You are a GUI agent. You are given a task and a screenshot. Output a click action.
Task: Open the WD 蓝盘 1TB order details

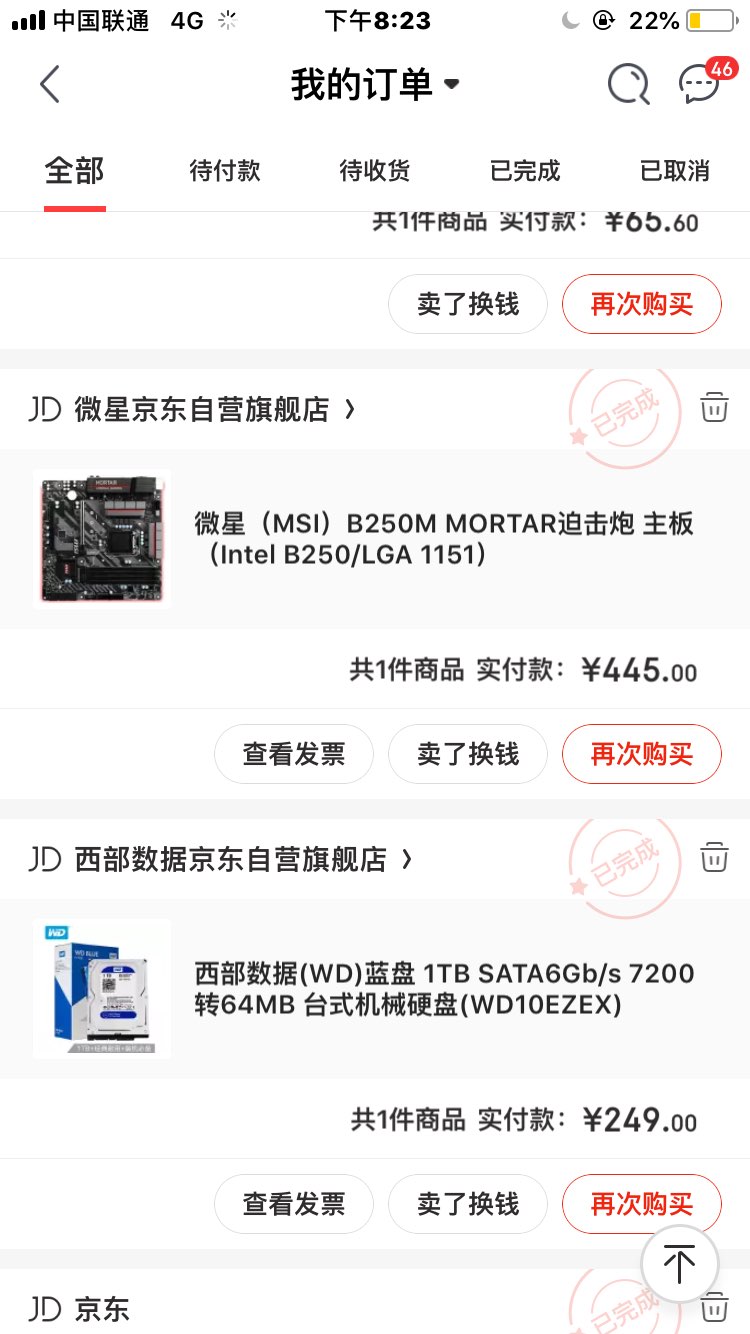pyautogui.click(x=443, y=988)
